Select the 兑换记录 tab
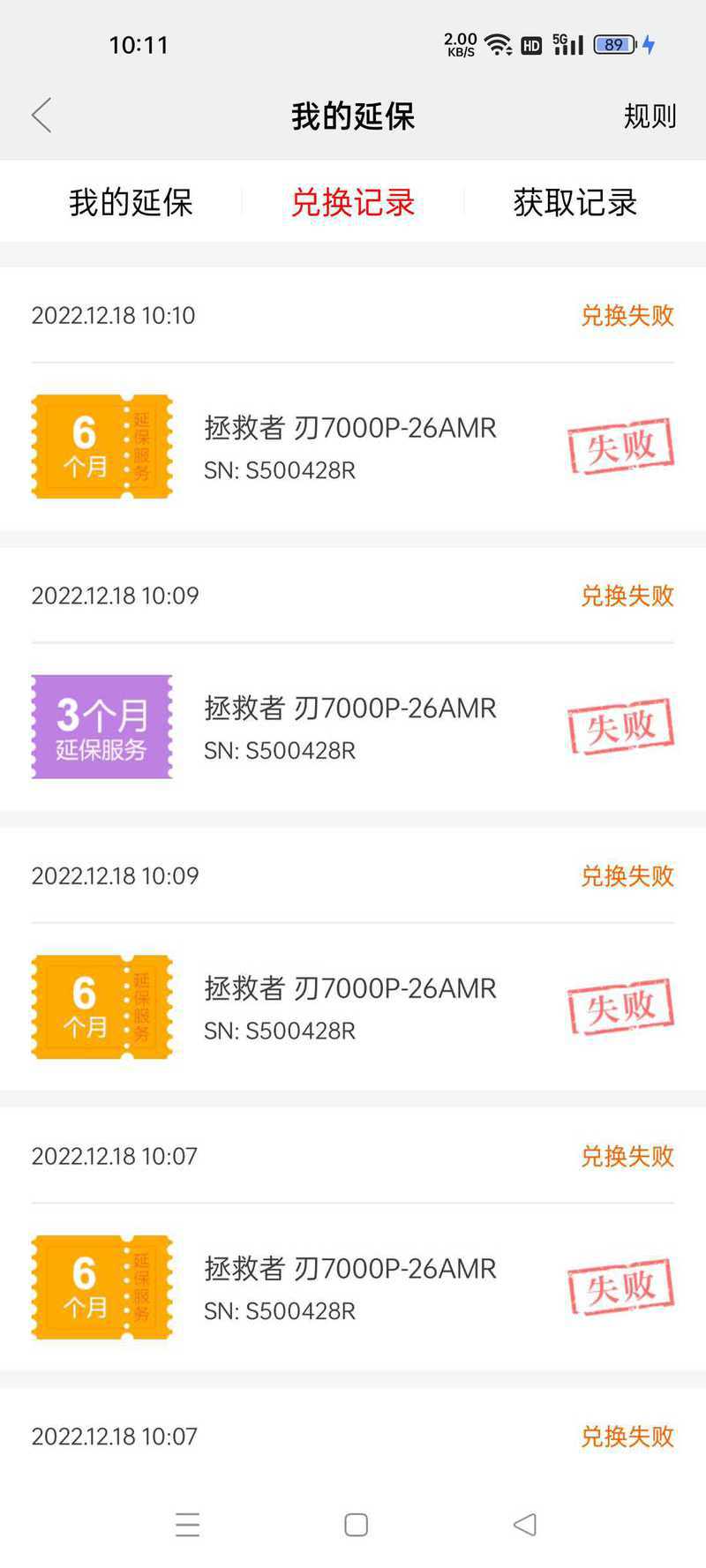Viewport: 706px width, 1568px height. [x=353, y=202]
